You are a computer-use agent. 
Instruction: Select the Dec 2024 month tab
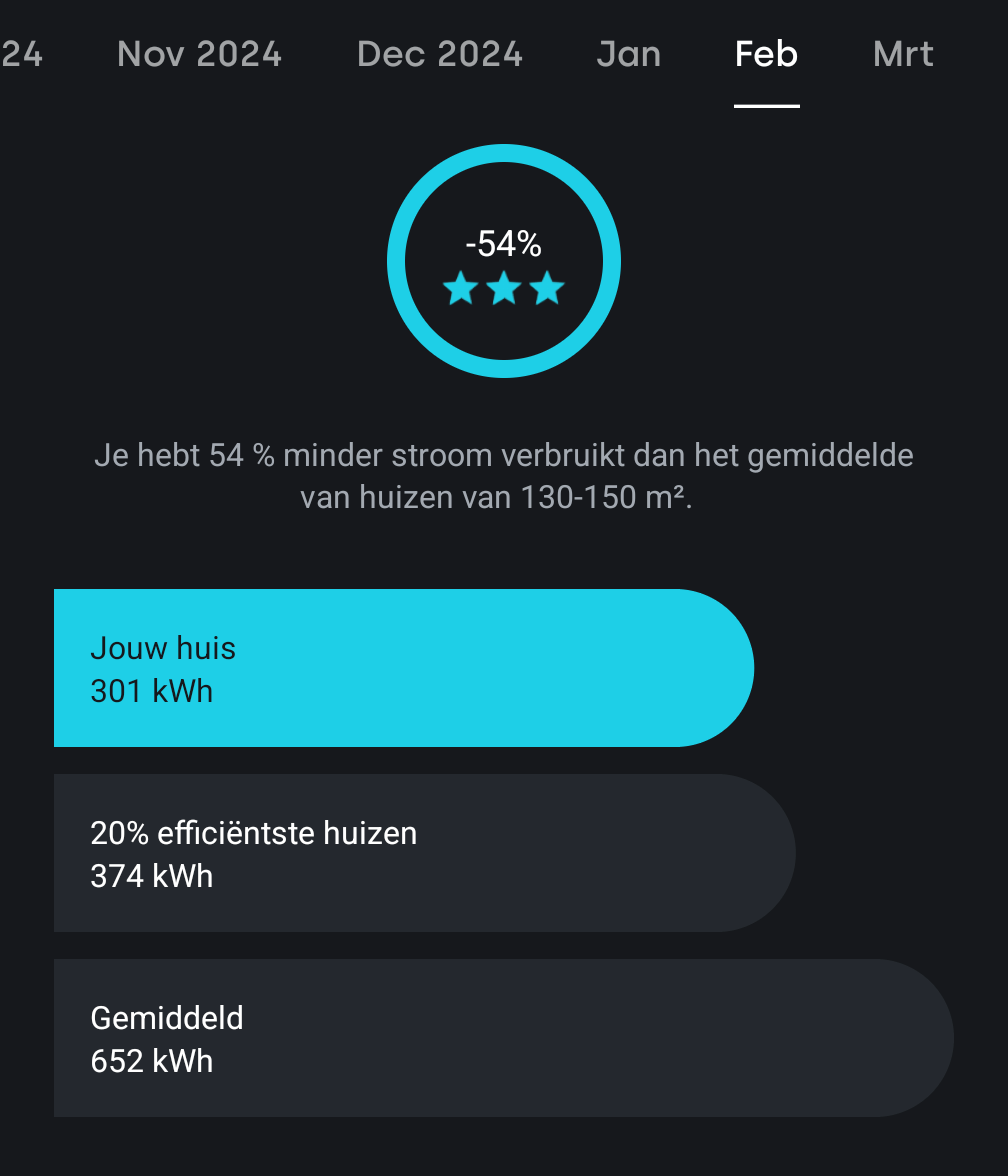click(439, 54)
